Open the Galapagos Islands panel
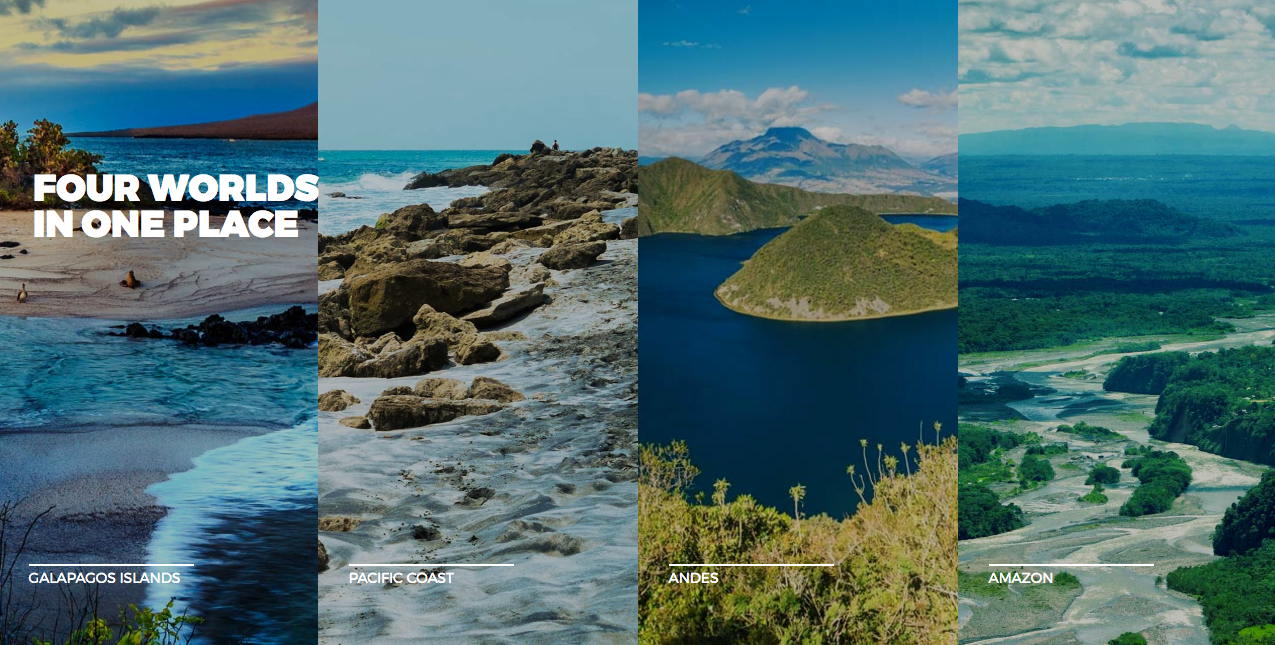 tap(104, 578)
